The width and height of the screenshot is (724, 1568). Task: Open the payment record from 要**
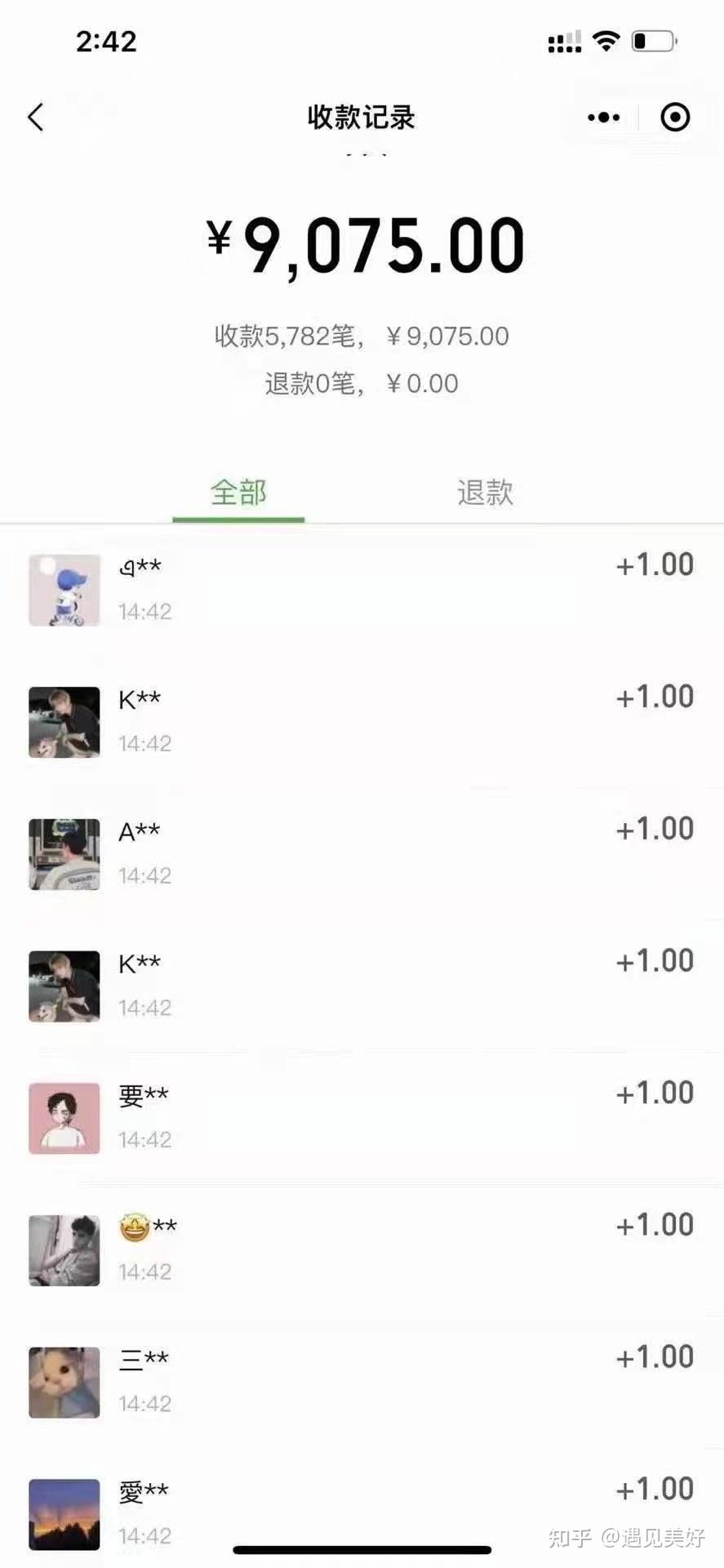tap(362, 1118)
